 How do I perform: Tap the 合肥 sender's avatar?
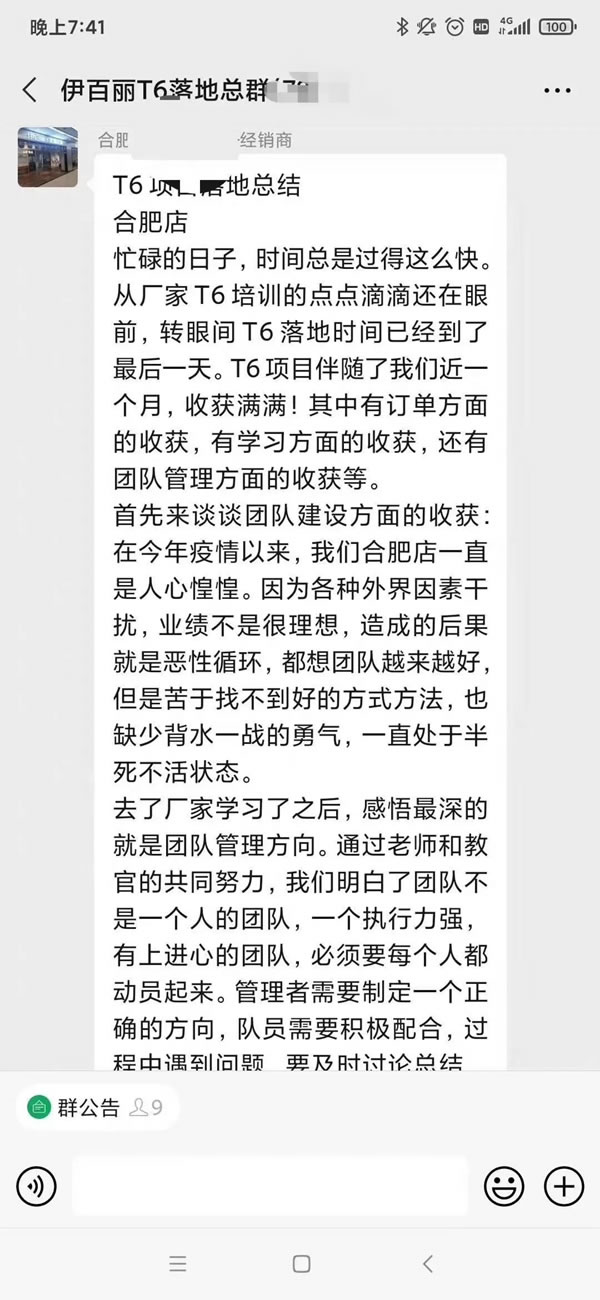48,157
